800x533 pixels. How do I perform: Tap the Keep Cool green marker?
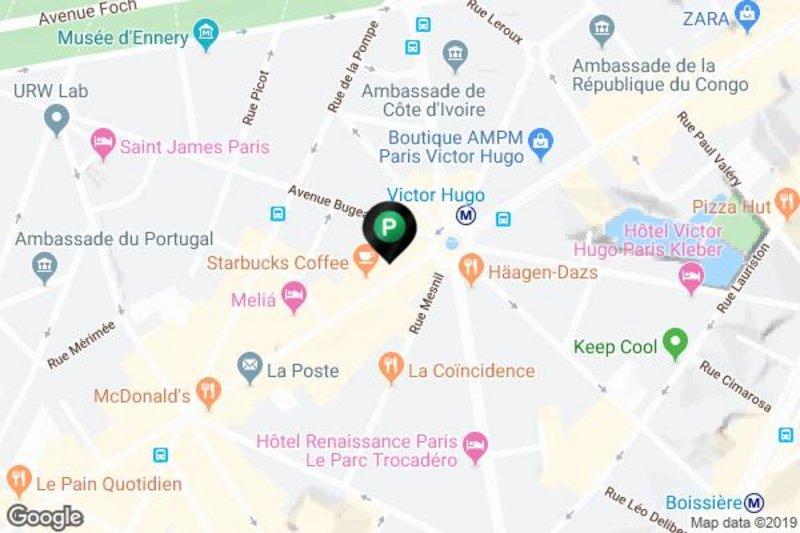click(675, 345)
